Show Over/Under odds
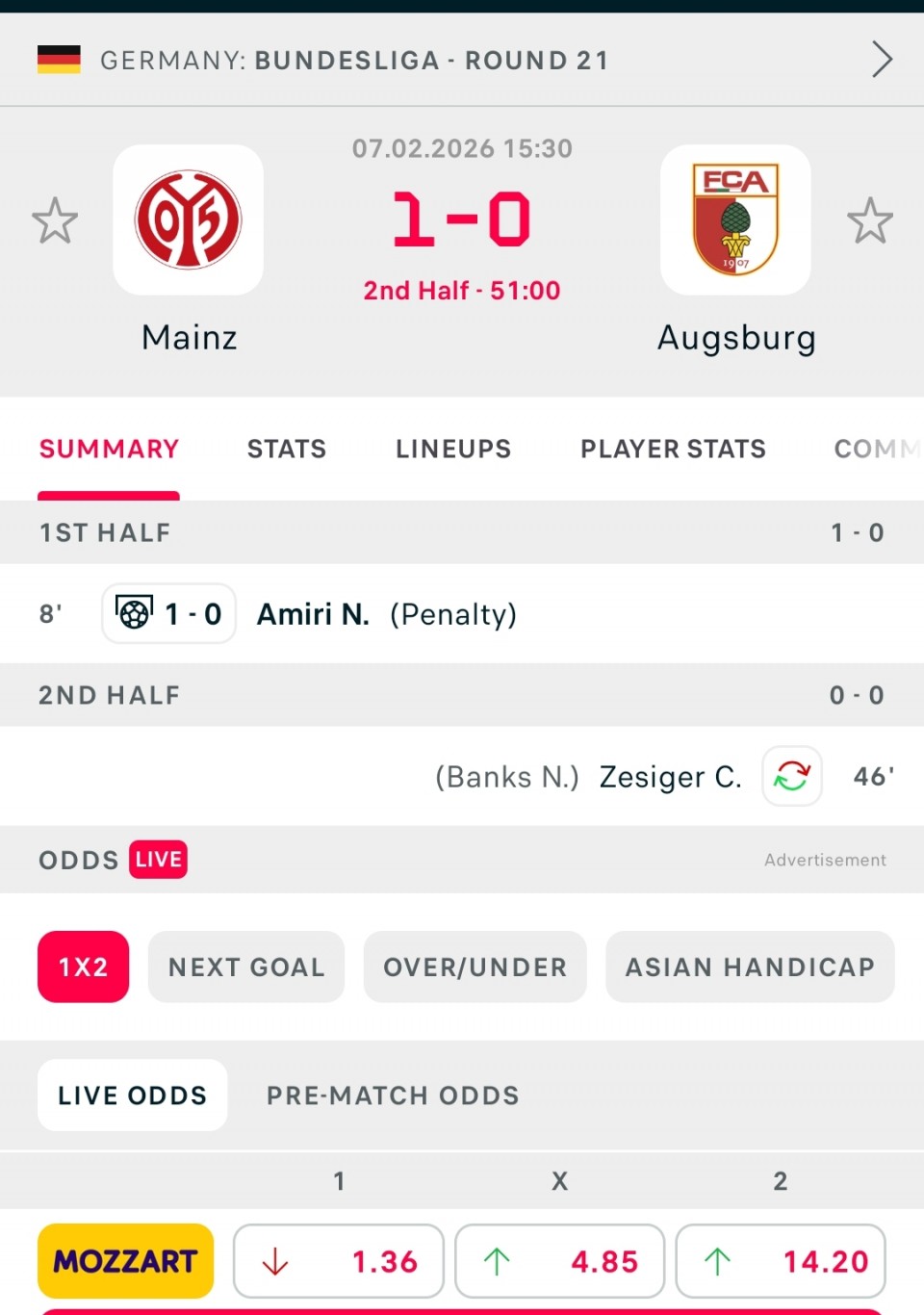This screenshot has width=924, height=1315. (x=475, y=967)
